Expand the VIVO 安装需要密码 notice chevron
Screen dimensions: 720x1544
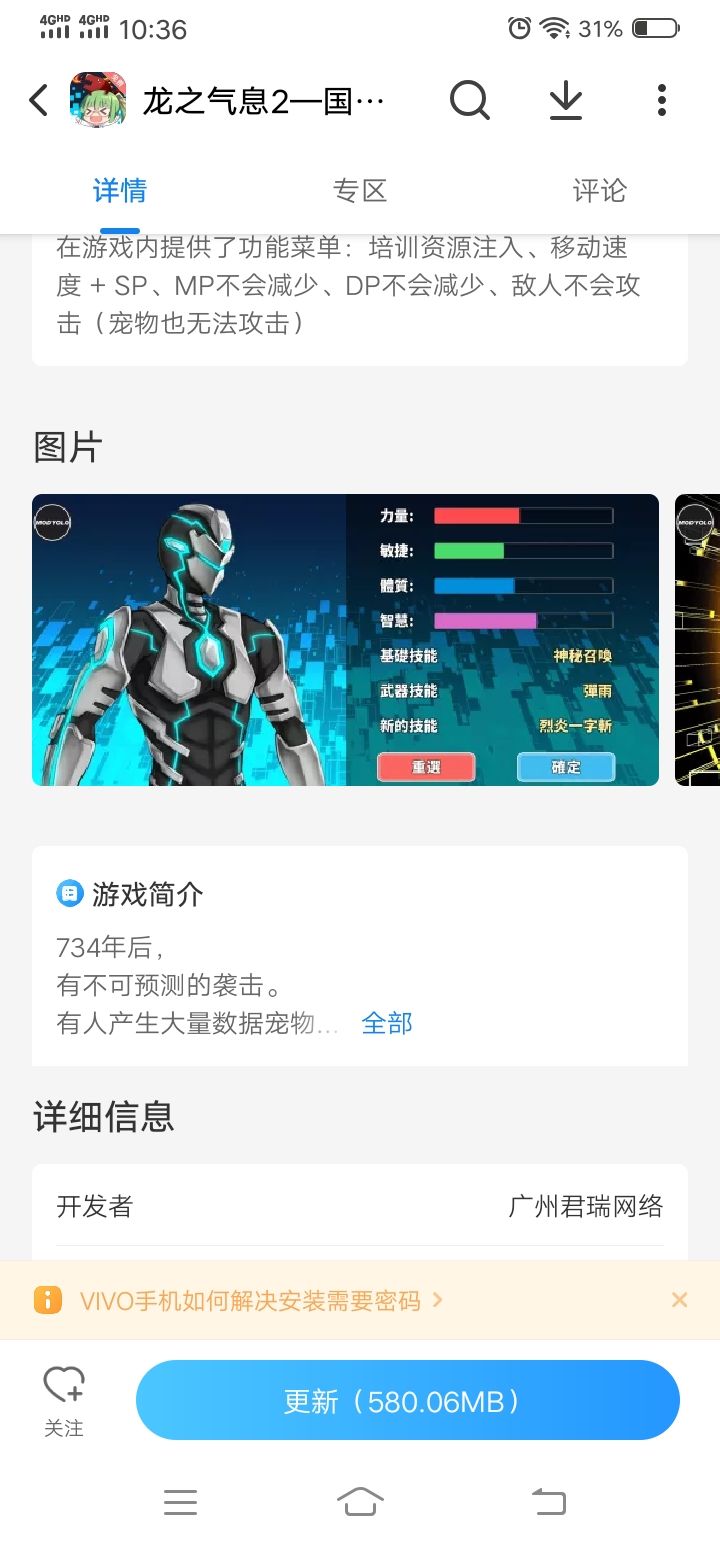pos(437,1299)
